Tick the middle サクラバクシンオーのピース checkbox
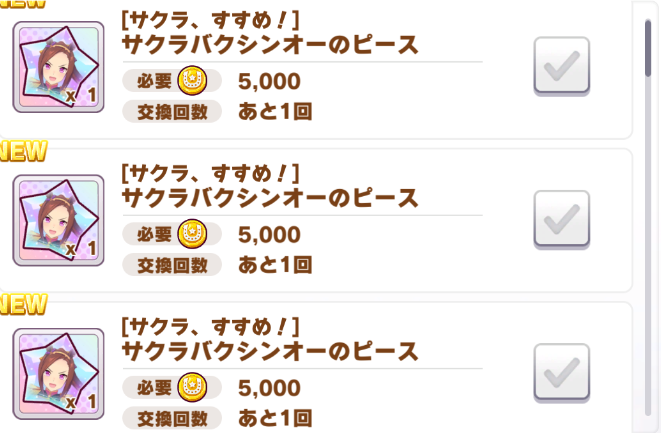 click(x=561, y=218)
